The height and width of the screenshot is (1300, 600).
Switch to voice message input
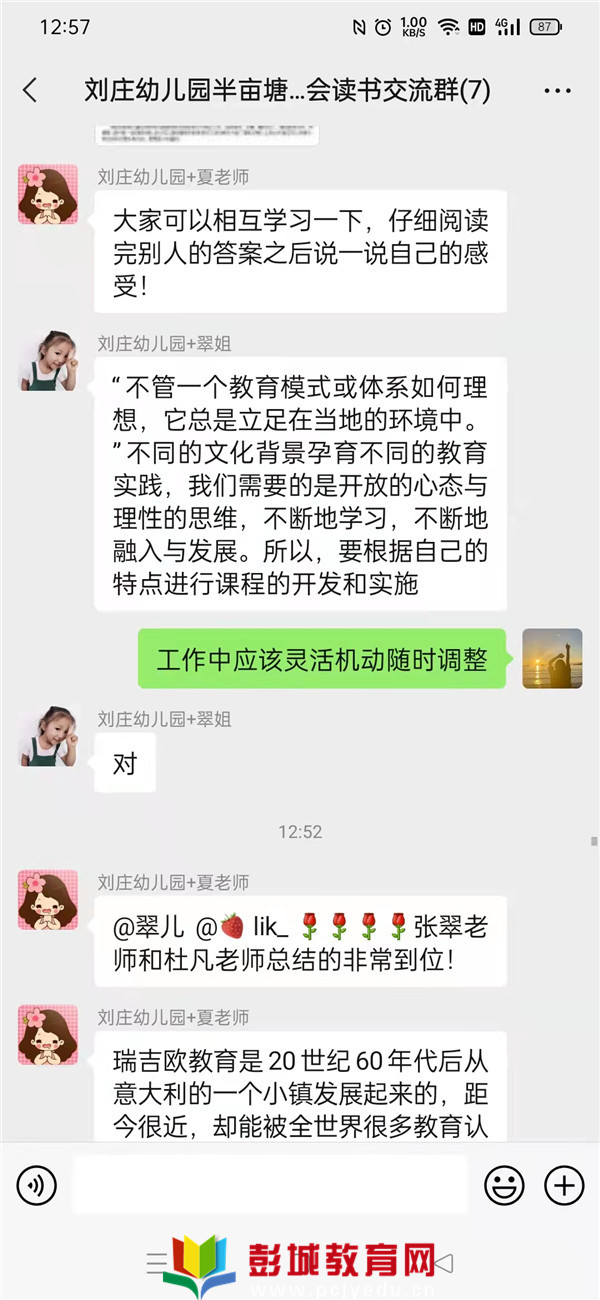point(37,1186)
